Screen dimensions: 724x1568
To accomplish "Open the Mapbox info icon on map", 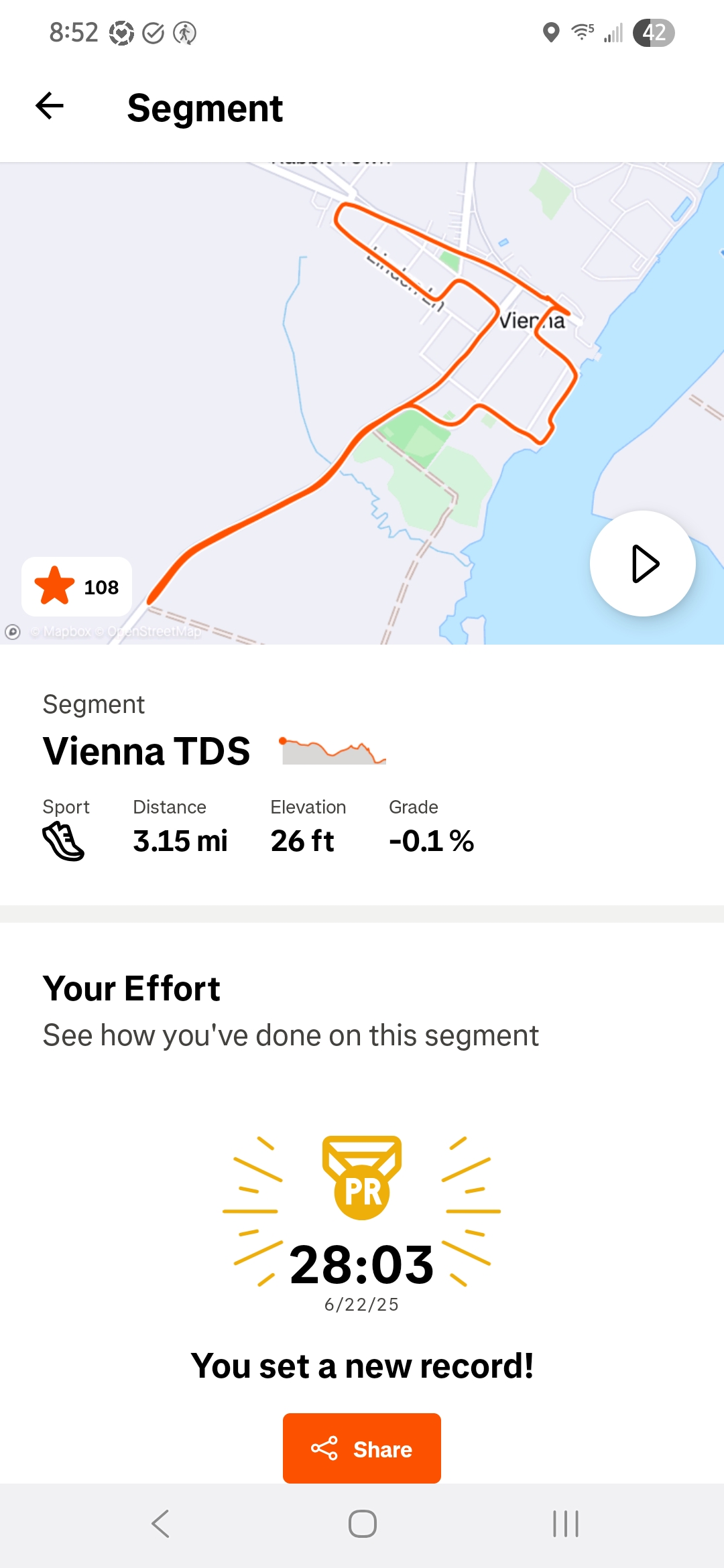I will point(13,631).
